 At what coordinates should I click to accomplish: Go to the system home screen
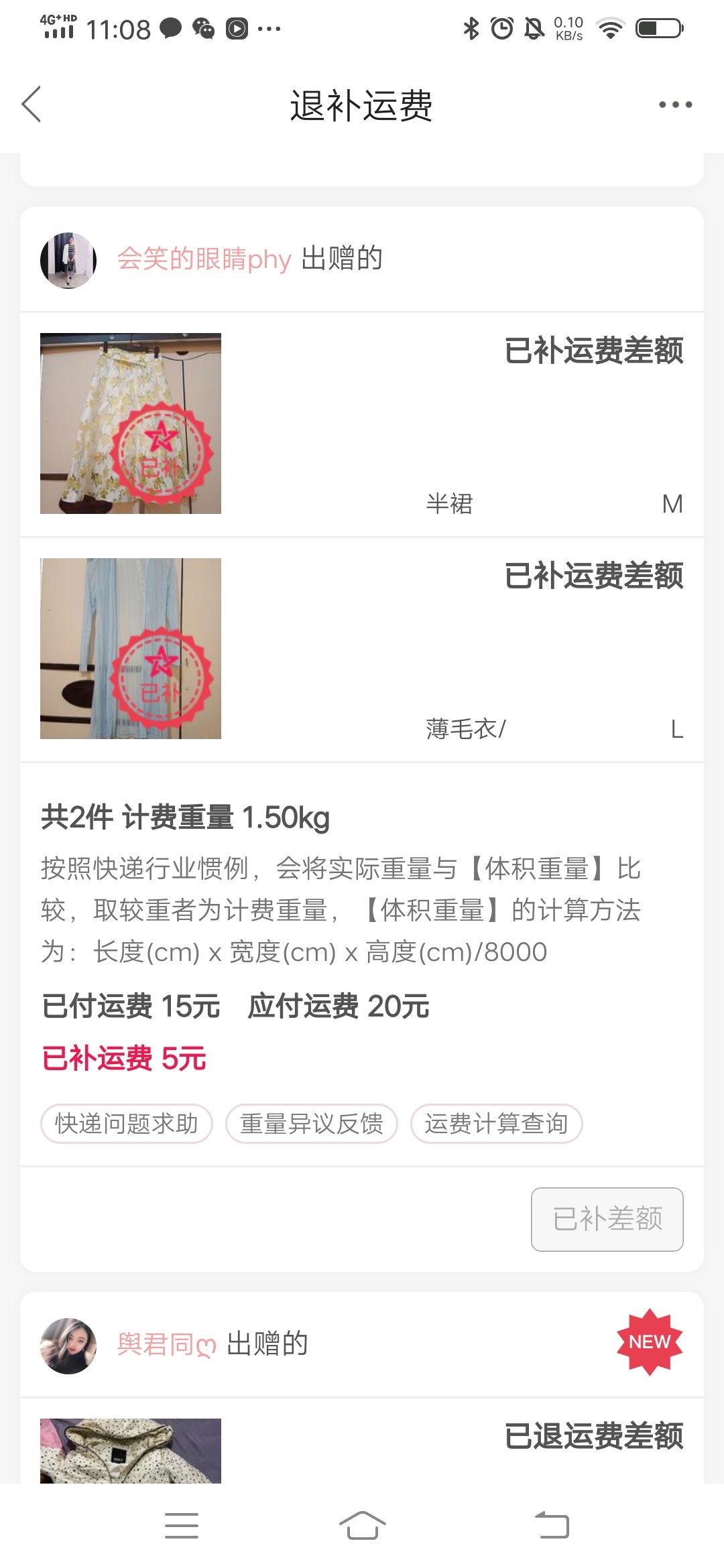(x=362, y=1526)
